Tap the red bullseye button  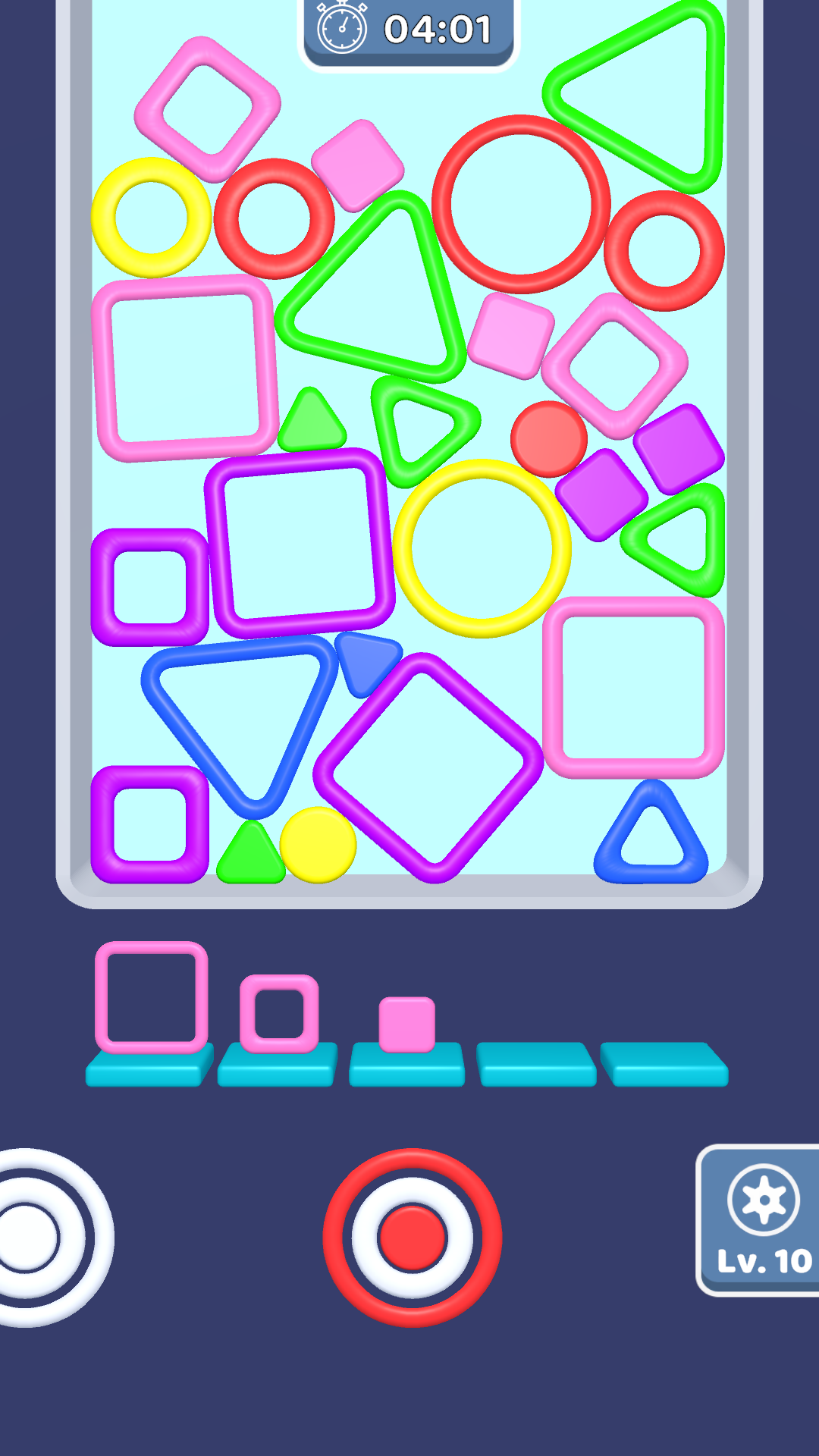click(x=412, y=1238)
